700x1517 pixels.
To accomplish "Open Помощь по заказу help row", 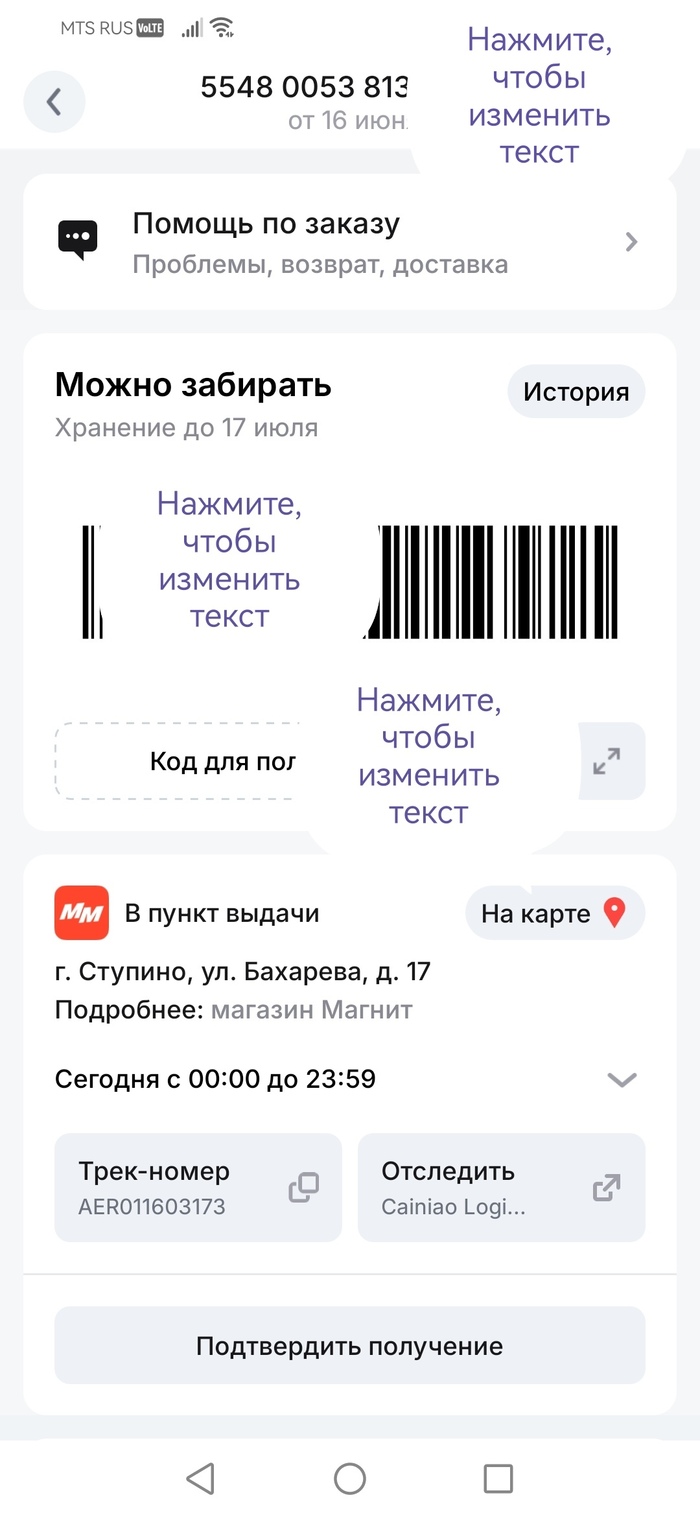I will tap(349, 242).
